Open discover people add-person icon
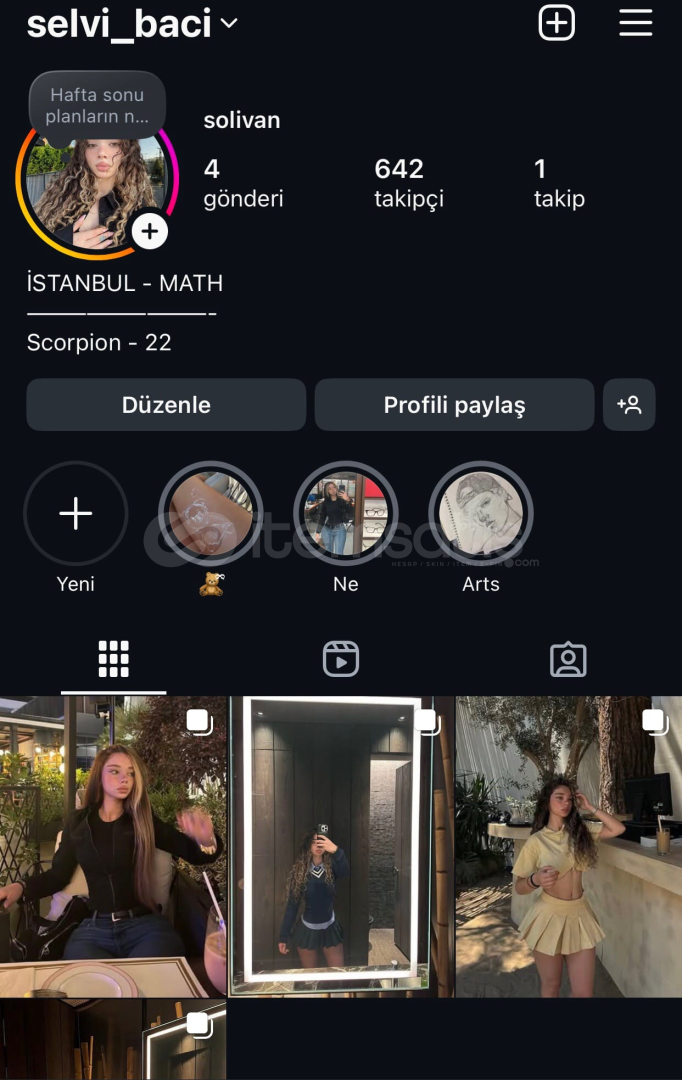Image resolution: width=682 pixels, height=1080 pixels. click(x=629, y=405)
